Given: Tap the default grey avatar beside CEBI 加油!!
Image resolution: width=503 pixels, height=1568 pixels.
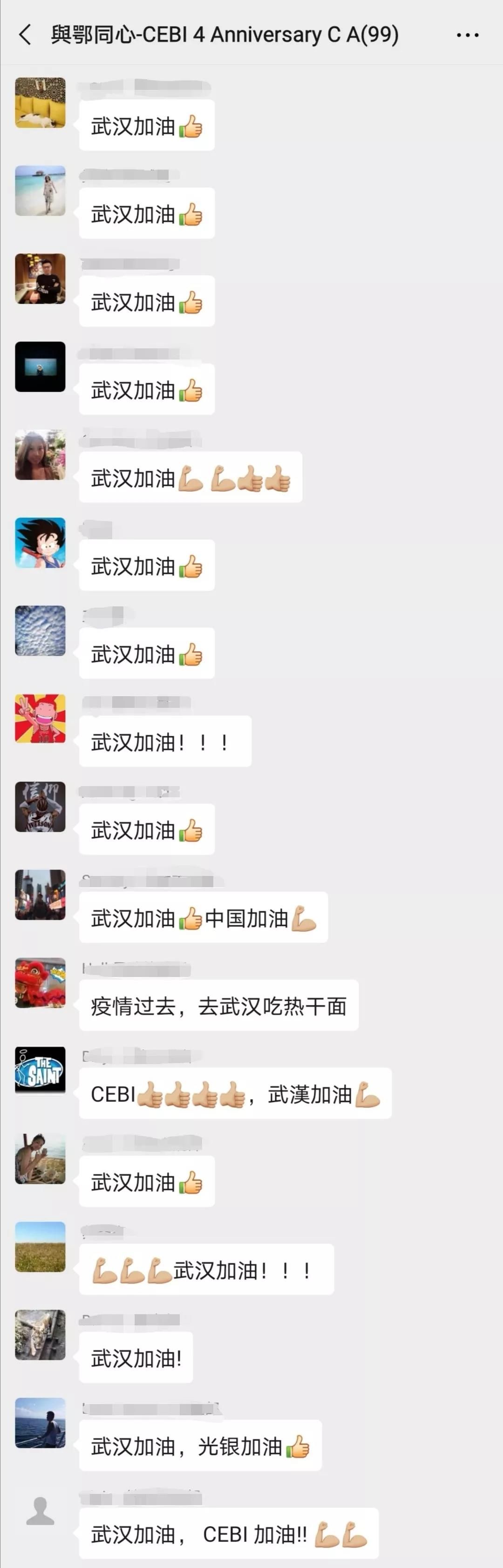Looking at the screenshot, I should point(40,1511).
